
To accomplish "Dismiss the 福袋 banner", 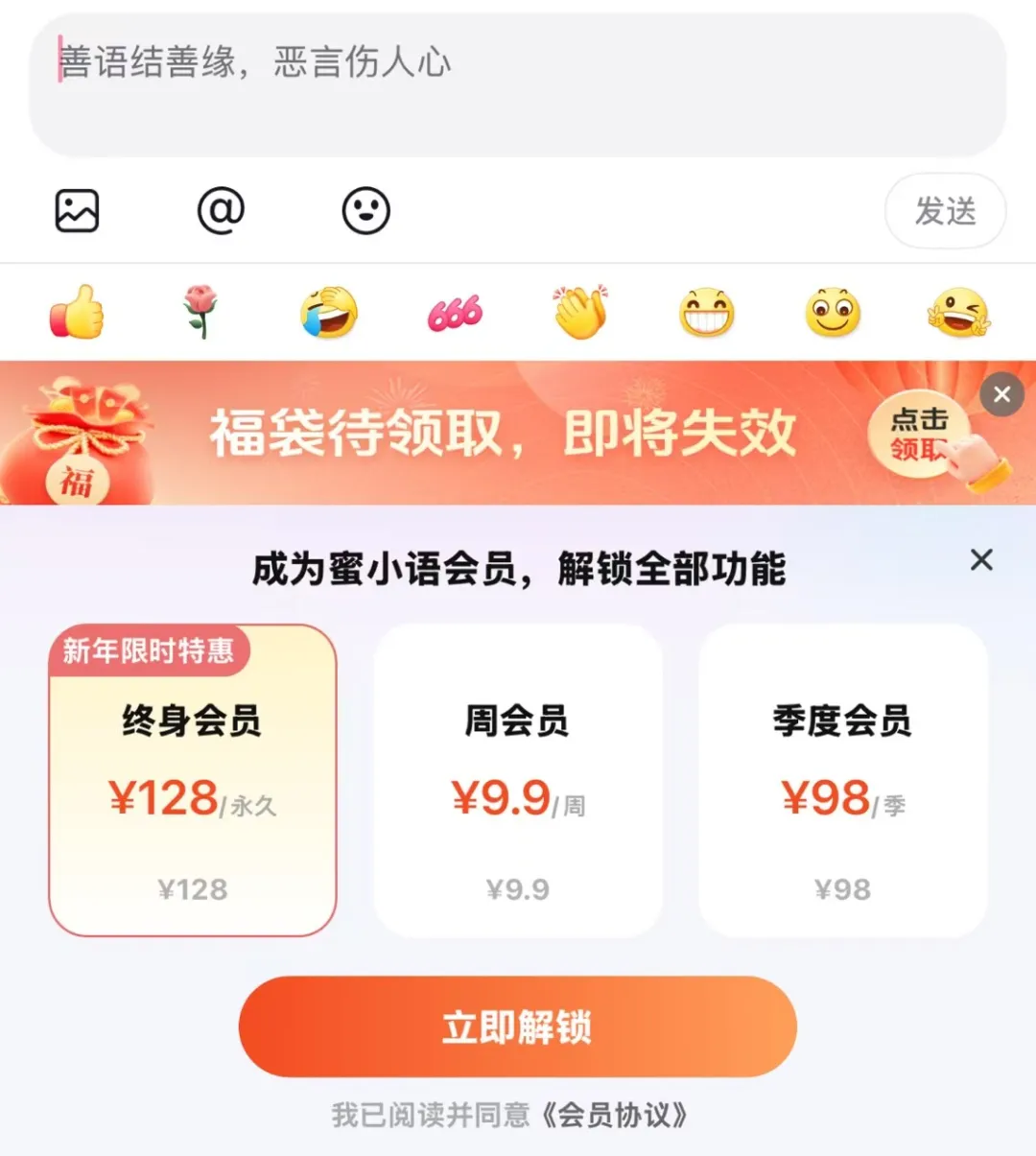I will coord(1001,394).
